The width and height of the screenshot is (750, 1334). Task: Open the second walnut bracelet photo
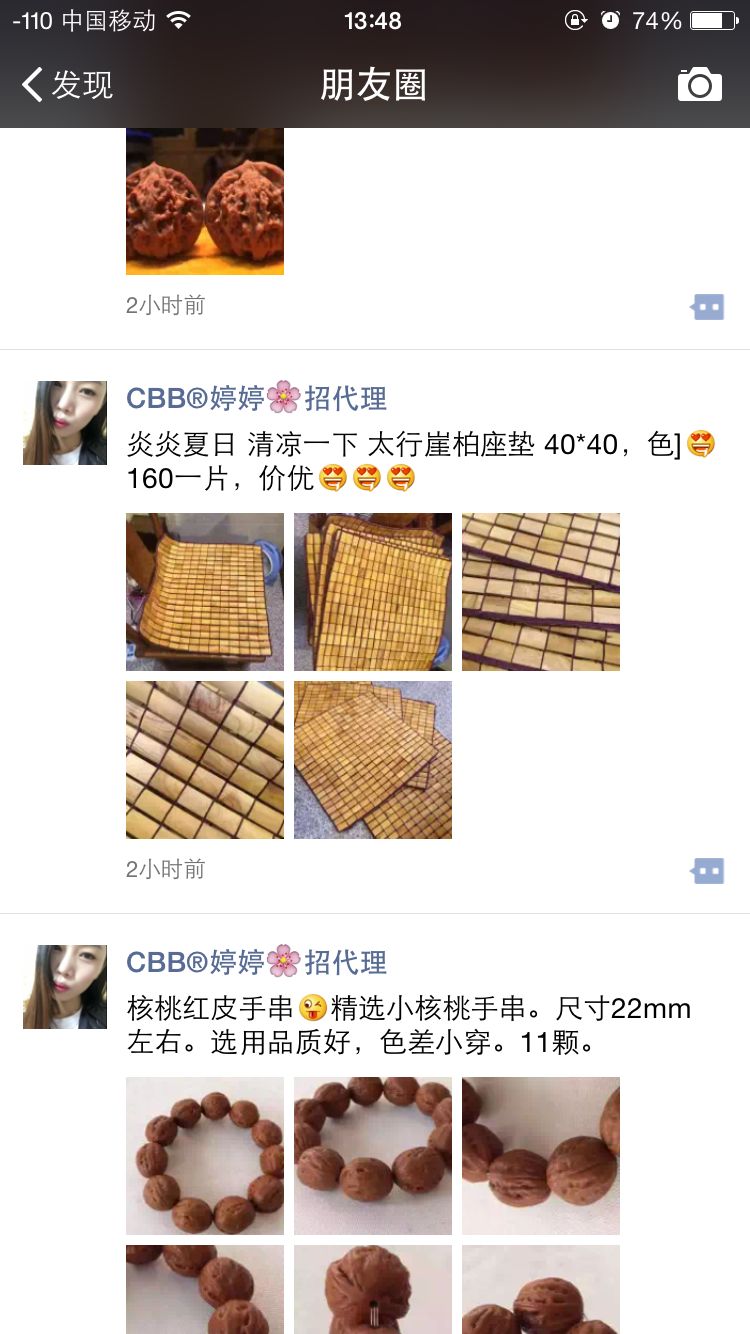[x=373, y=1156]
